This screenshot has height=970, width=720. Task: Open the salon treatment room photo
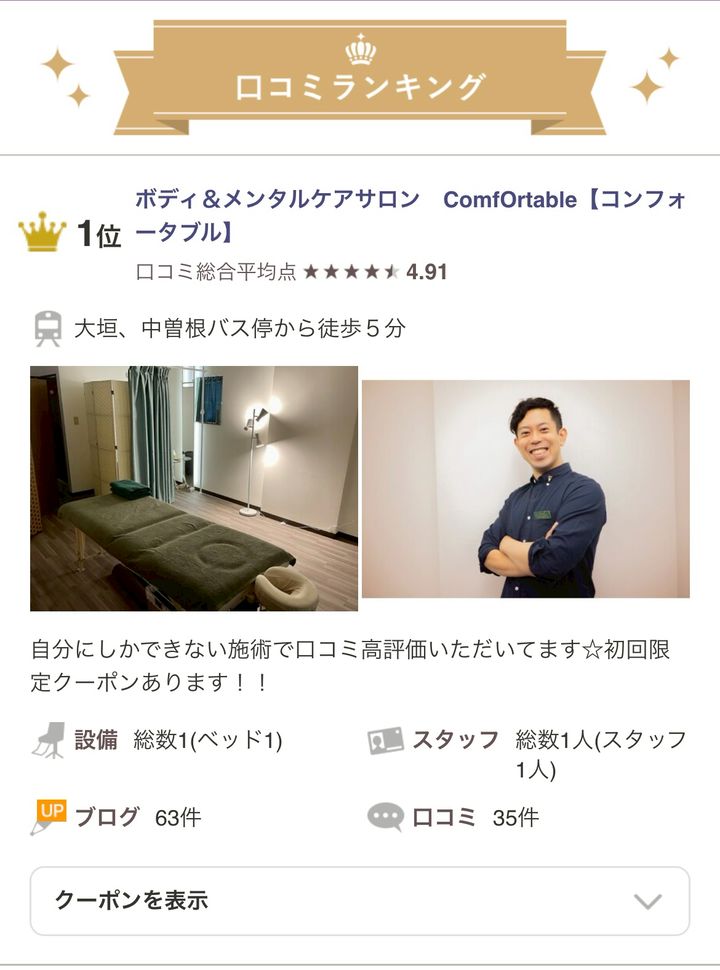point(194,488)
